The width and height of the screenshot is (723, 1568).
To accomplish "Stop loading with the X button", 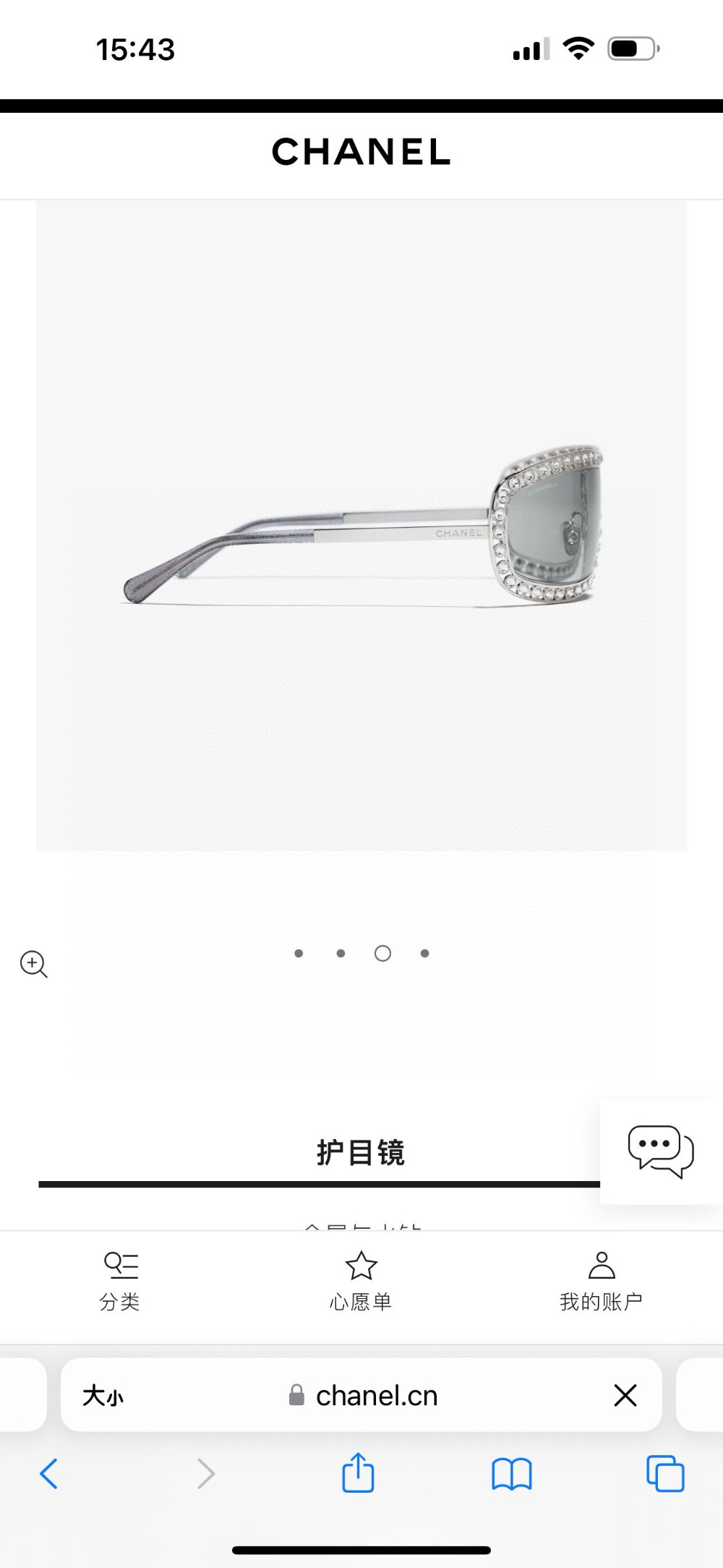I will [x=625, y=1395].
